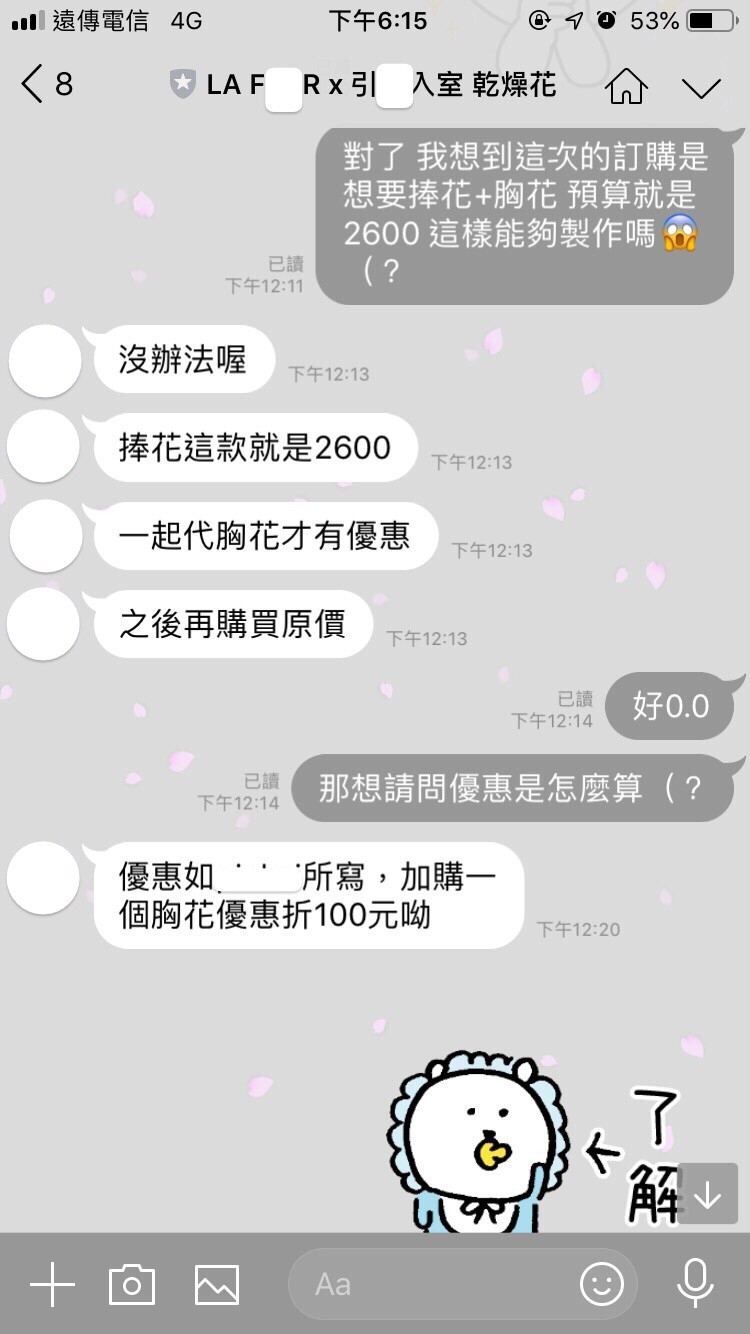Open the camera to take photo

click(132, 1284)
